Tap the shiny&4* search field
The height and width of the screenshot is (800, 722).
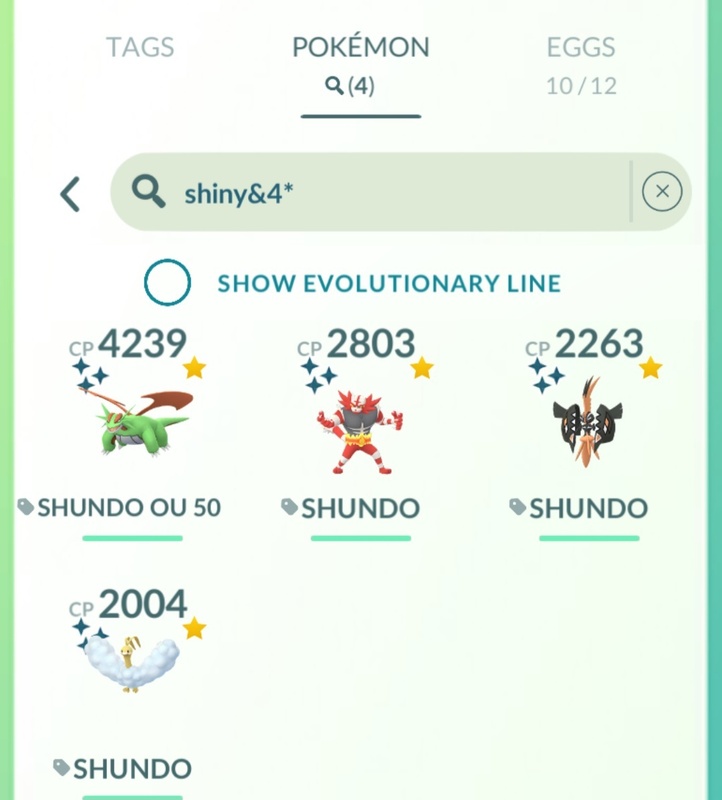click(x=380, y=193)
